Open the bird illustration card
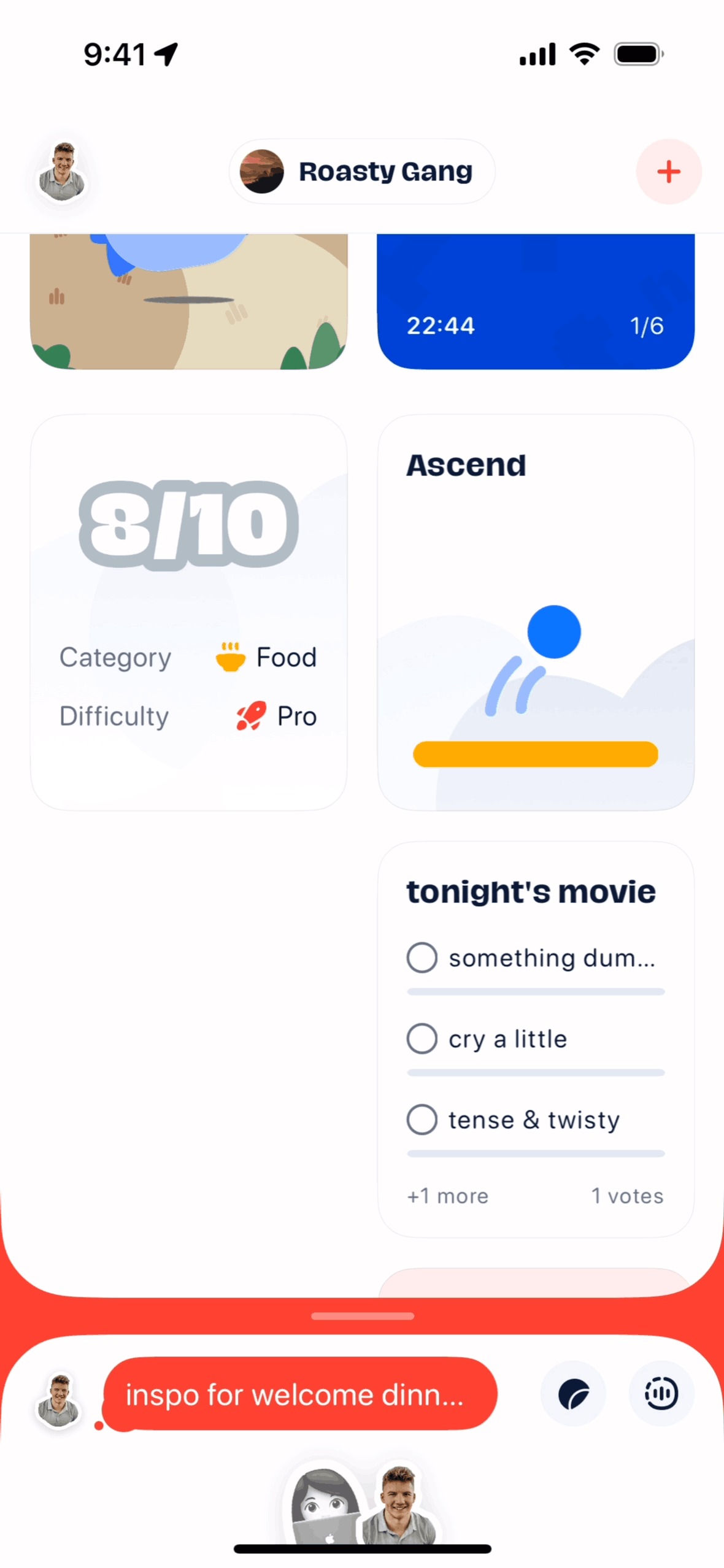This screenshot has width=724, height=1568. click(188, 301)
